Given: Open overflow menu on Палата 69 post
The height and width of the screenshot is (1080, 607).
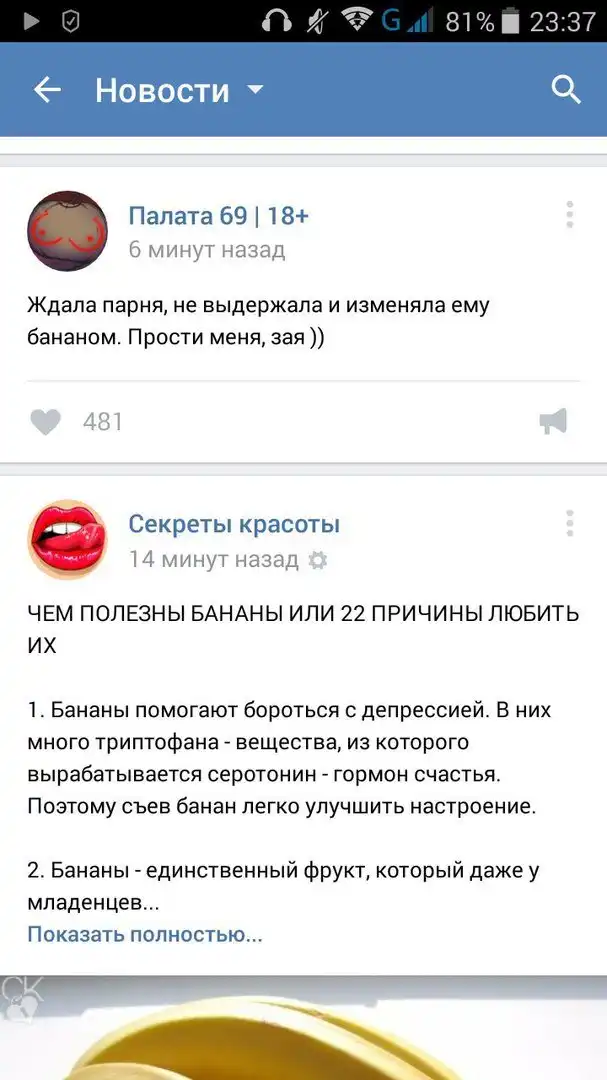Looking at the screenshot, I should coord(569,215).
